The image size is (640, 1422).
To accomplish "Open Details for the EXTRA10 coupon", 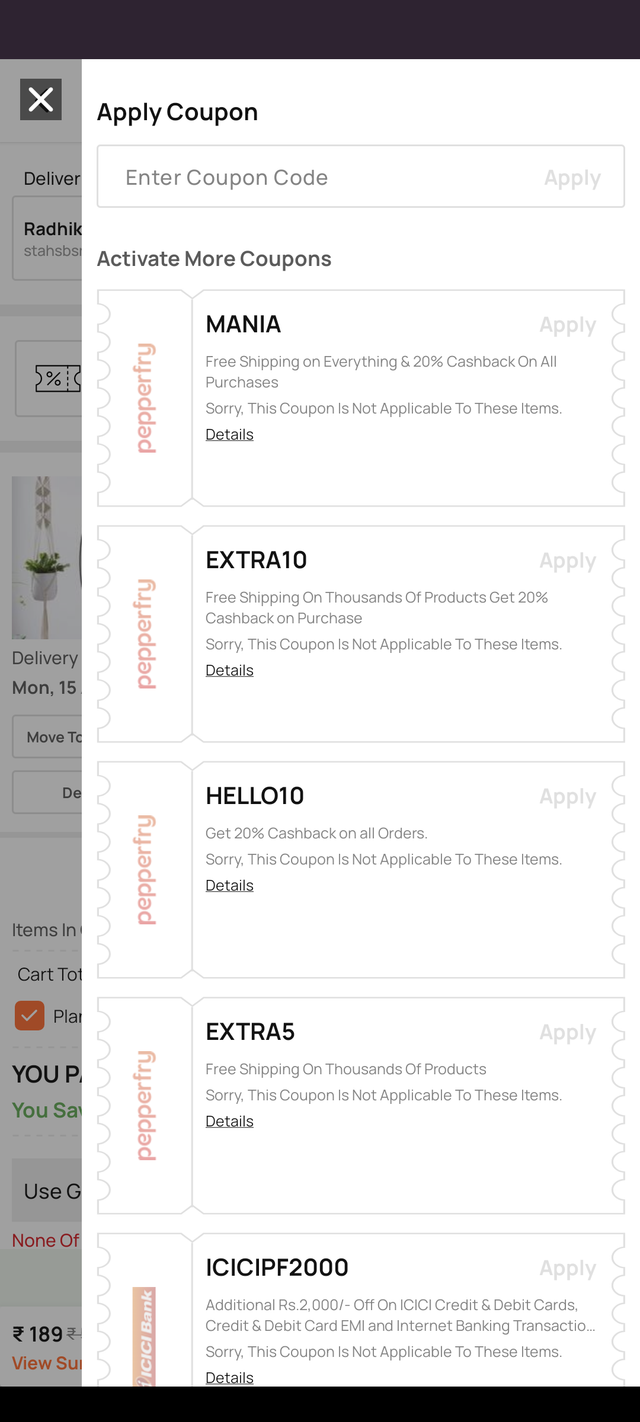I will 229,670.
